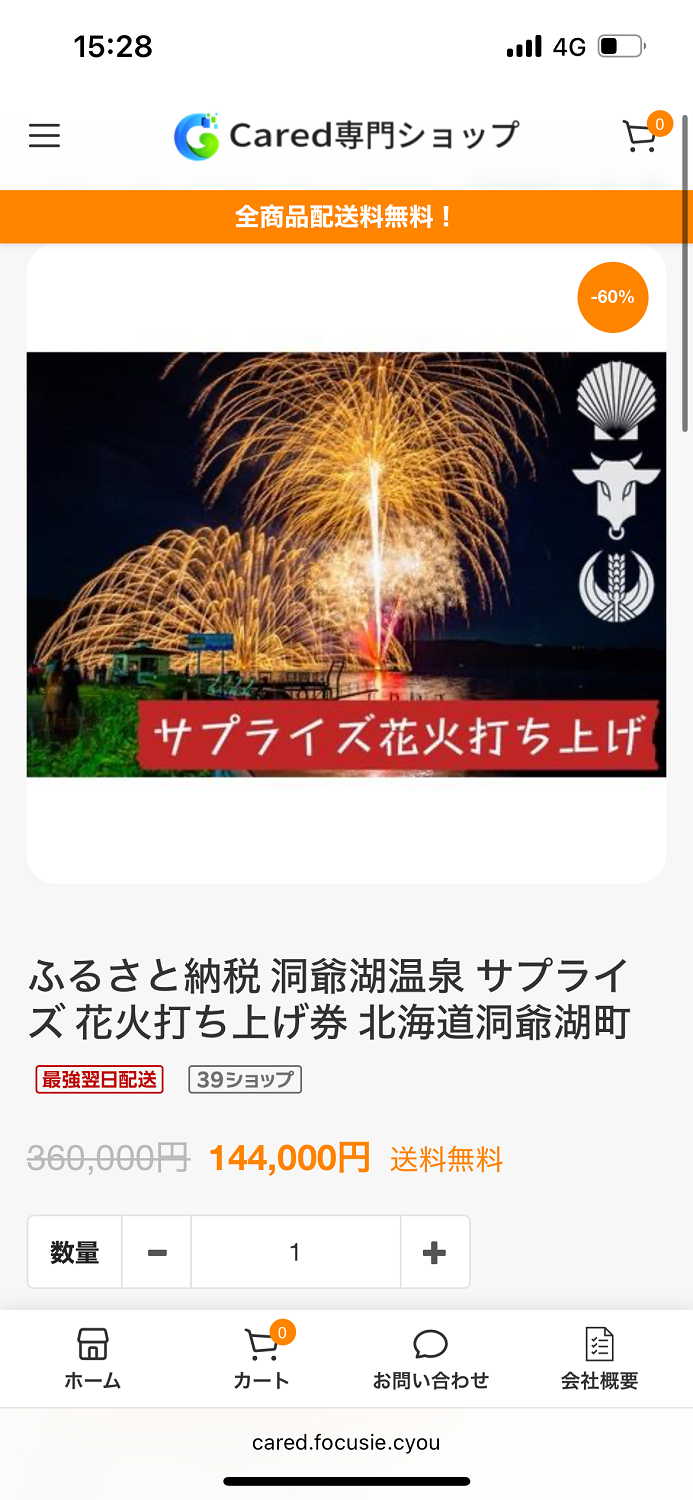Viewport: 693px width, 1500px height.
Task: Switch to the カート tab
Action: pyautogui.click(x=261, y=1358)
